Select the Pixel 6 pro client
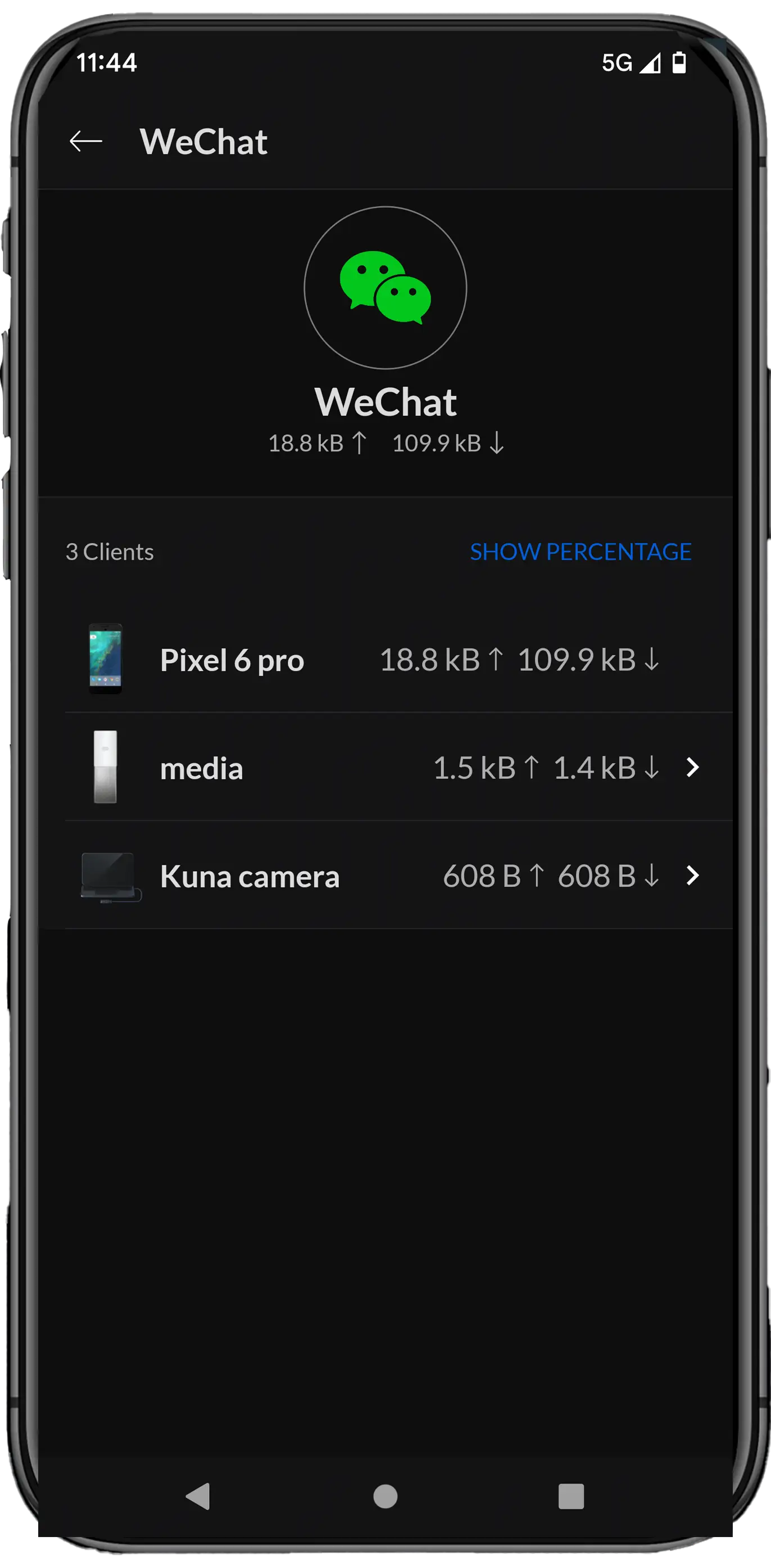 pyautogui.click(x=386, y=659)
